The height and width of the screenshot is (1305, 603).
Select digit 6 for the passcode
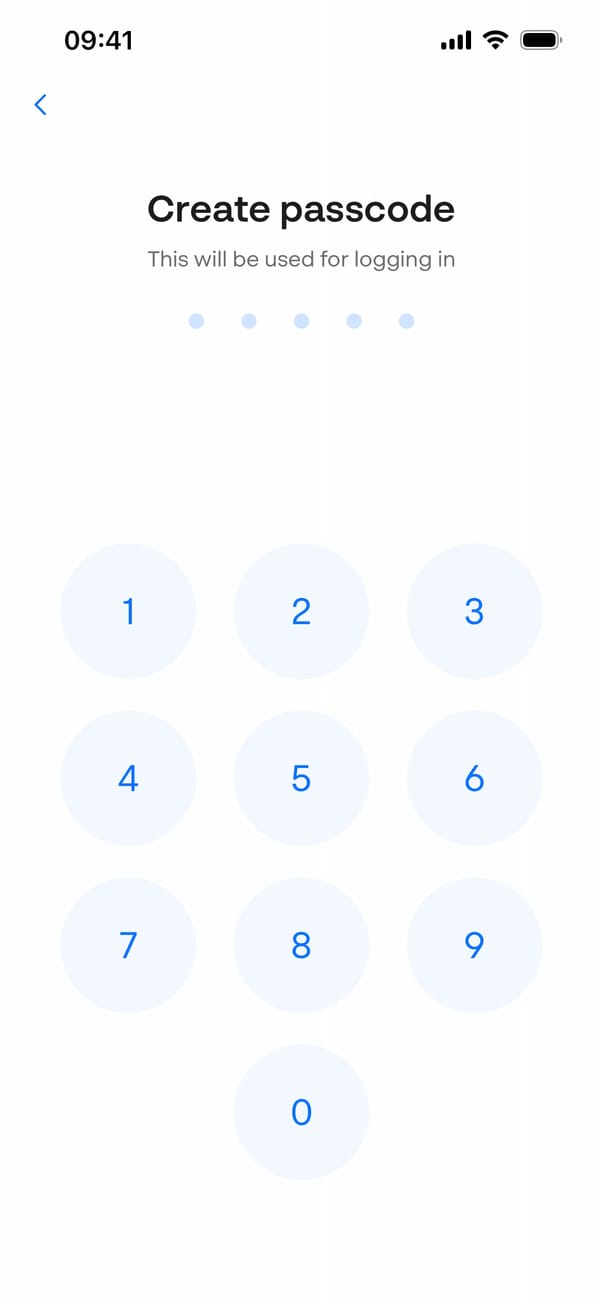(x=474, y=778)
